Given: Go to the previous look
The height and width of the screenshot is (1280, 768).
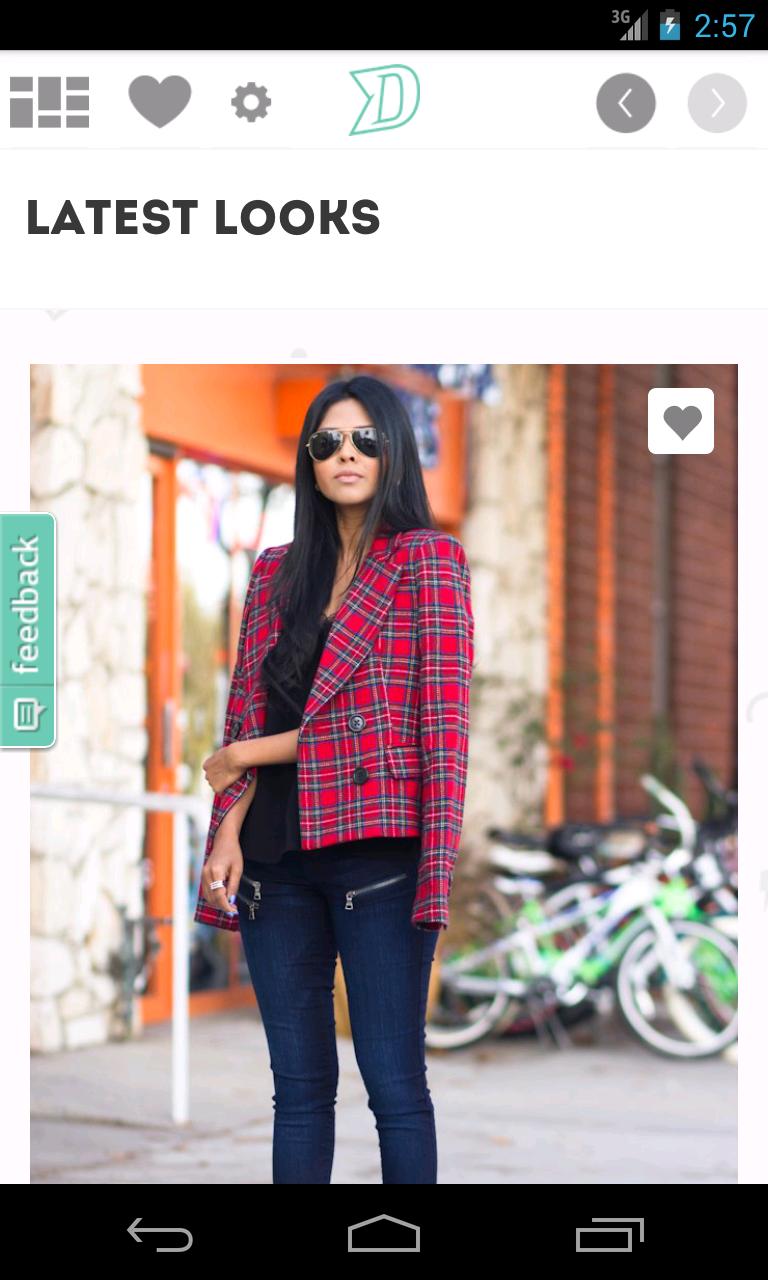Looking at the screenshot, I should pyautogui.click(x=626, y=103).
